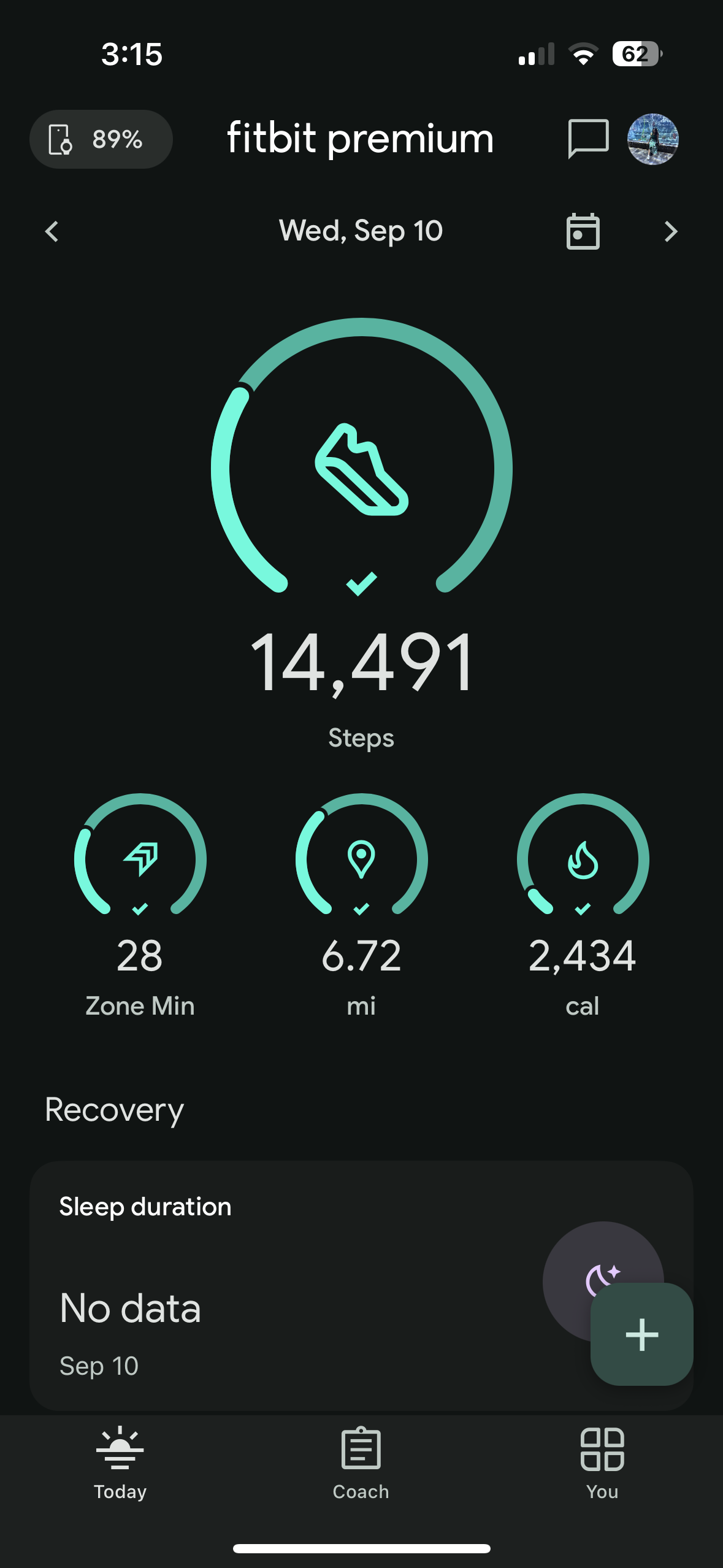723x1568 pixels.
Task: Go to the previous day with the left chevron
Action: click(x=52, y=231)
